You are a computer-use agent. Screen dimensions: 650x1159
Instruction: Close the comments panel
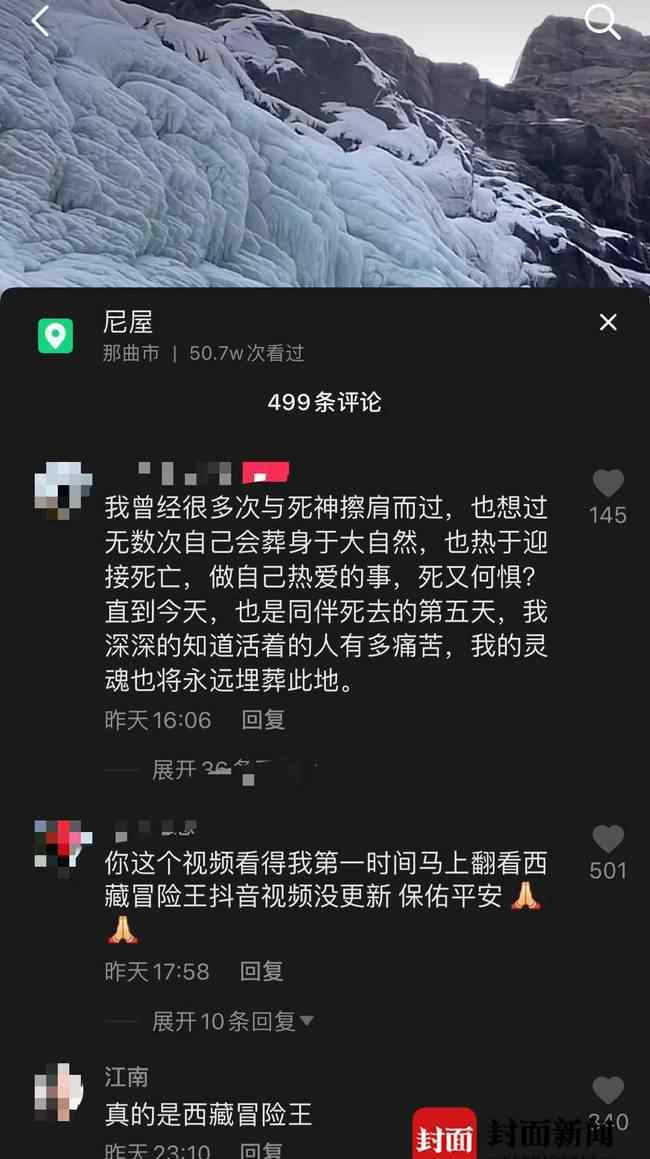pyautogui.click(x=608, y=322)
